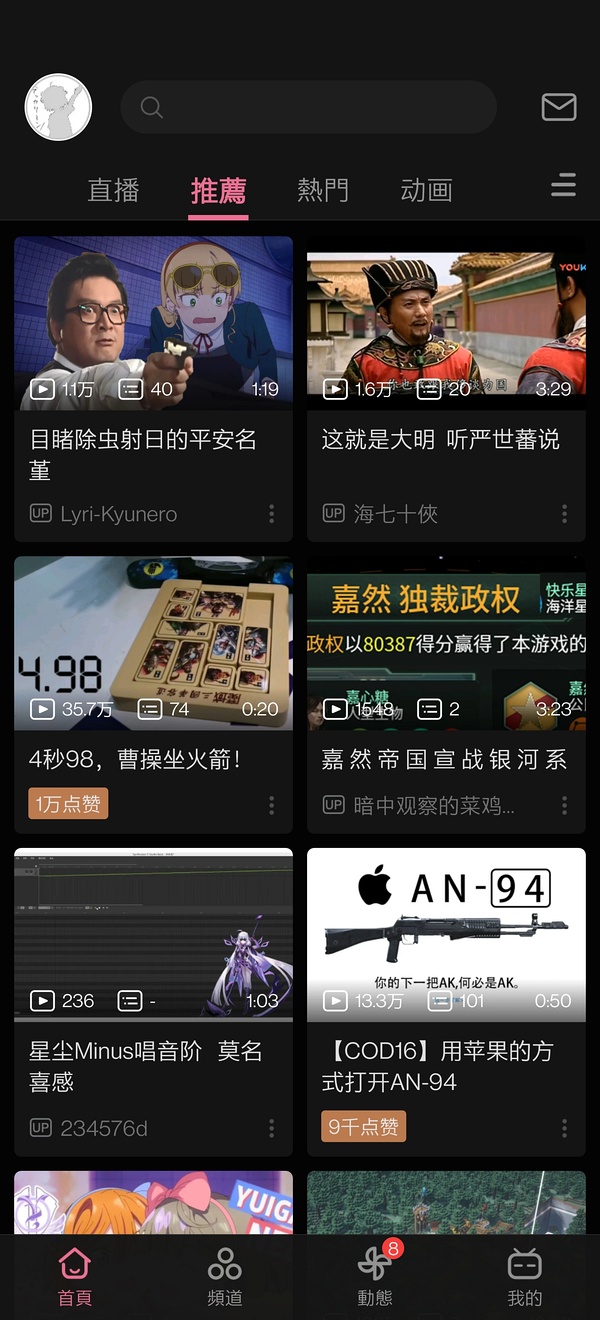Open video 嘉然帝国宣战银河系

446,643
